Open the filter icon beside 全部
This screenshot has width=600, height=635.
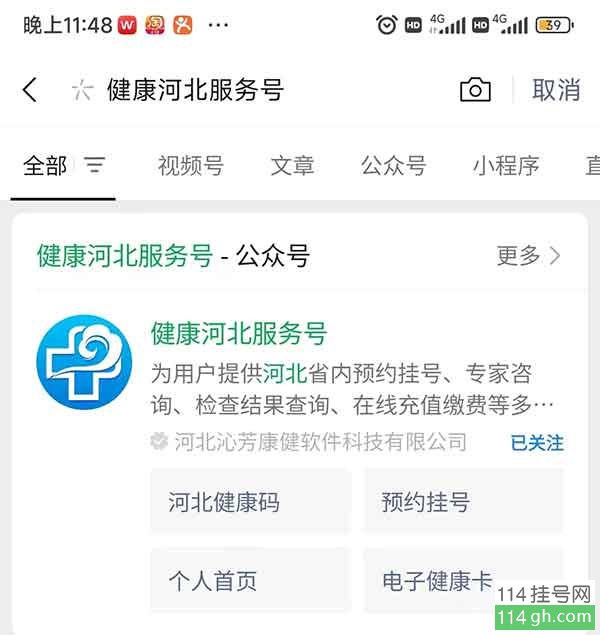point(95,166)
